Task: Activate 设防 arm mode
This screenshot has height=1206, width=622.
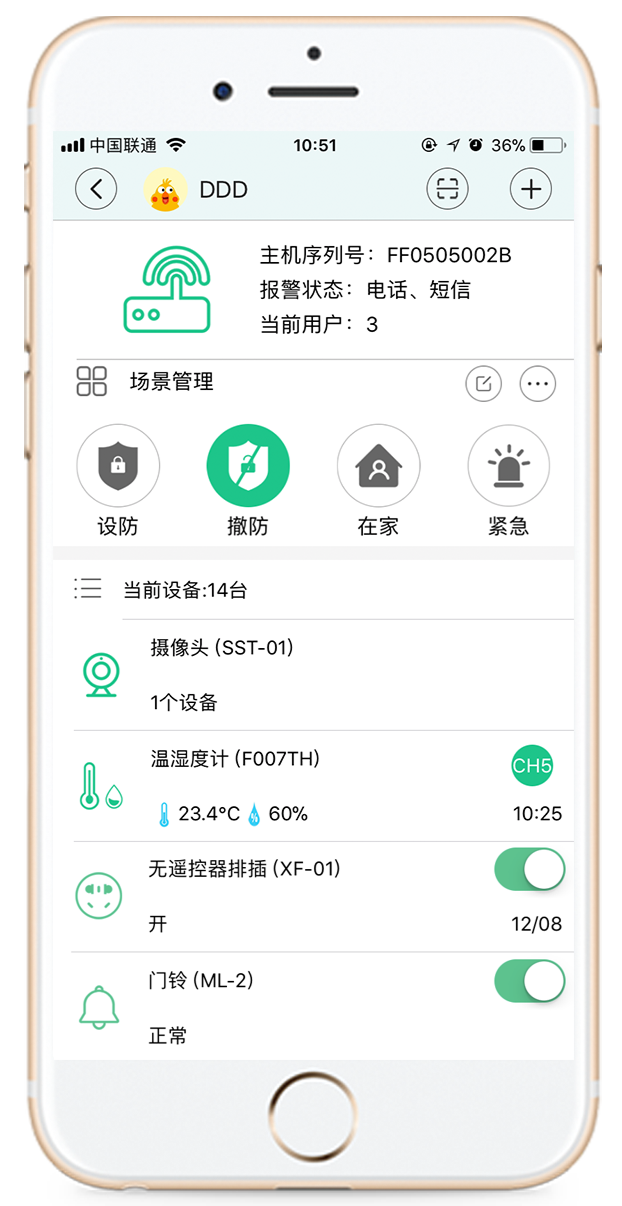Action: tap(118, 466)
